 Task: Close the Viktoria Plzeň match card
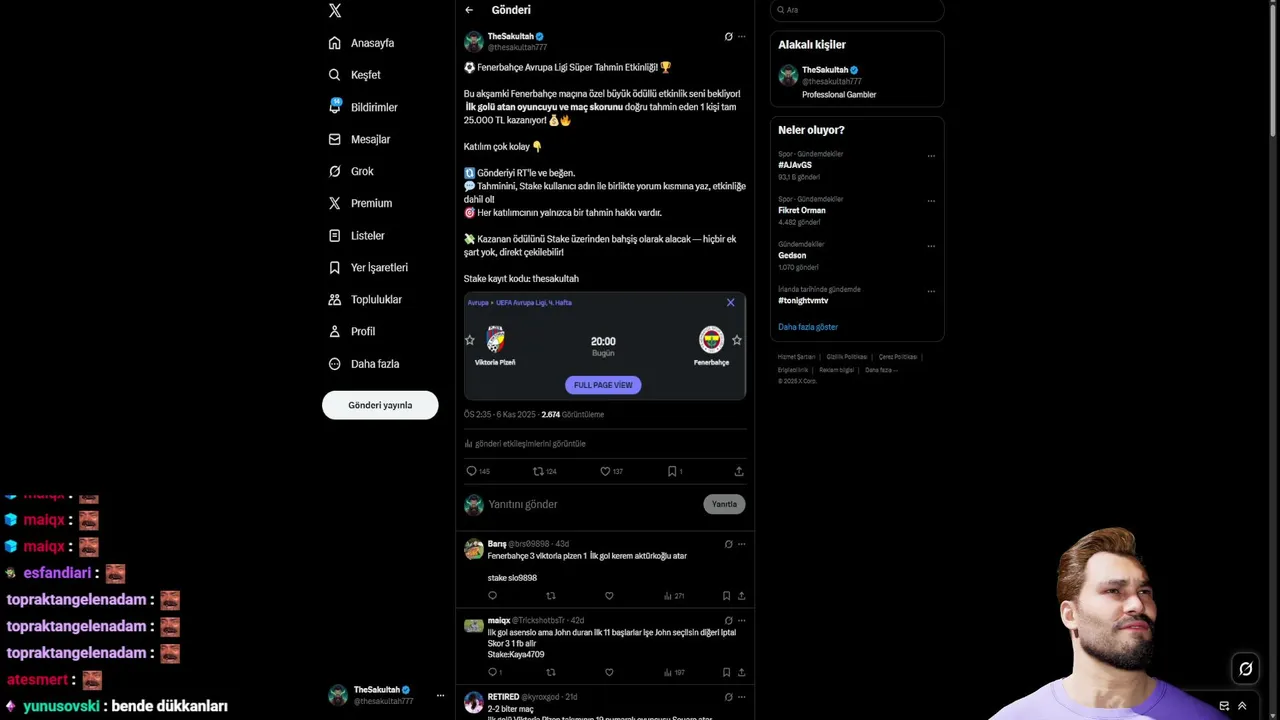[730, 302]
